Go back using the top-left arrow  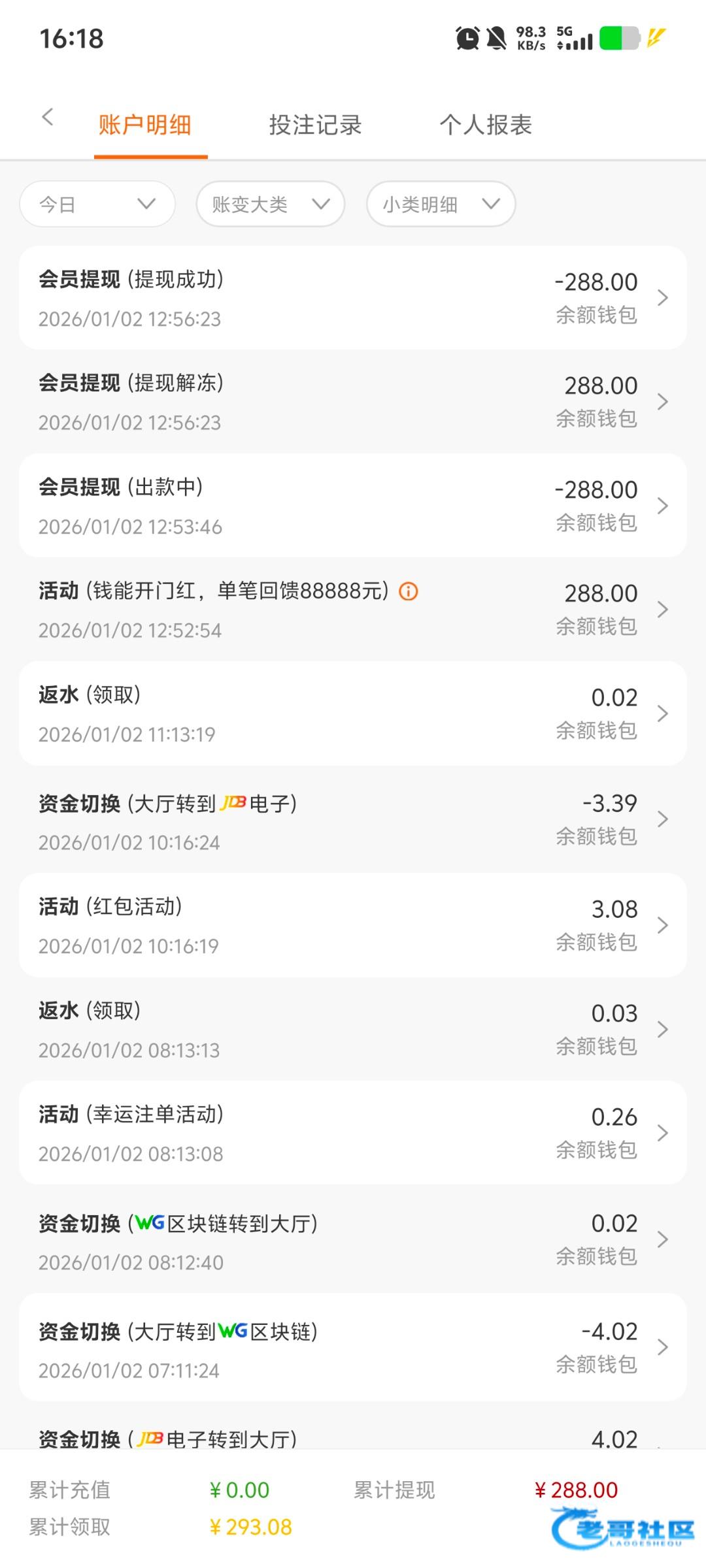click(47, 118)
